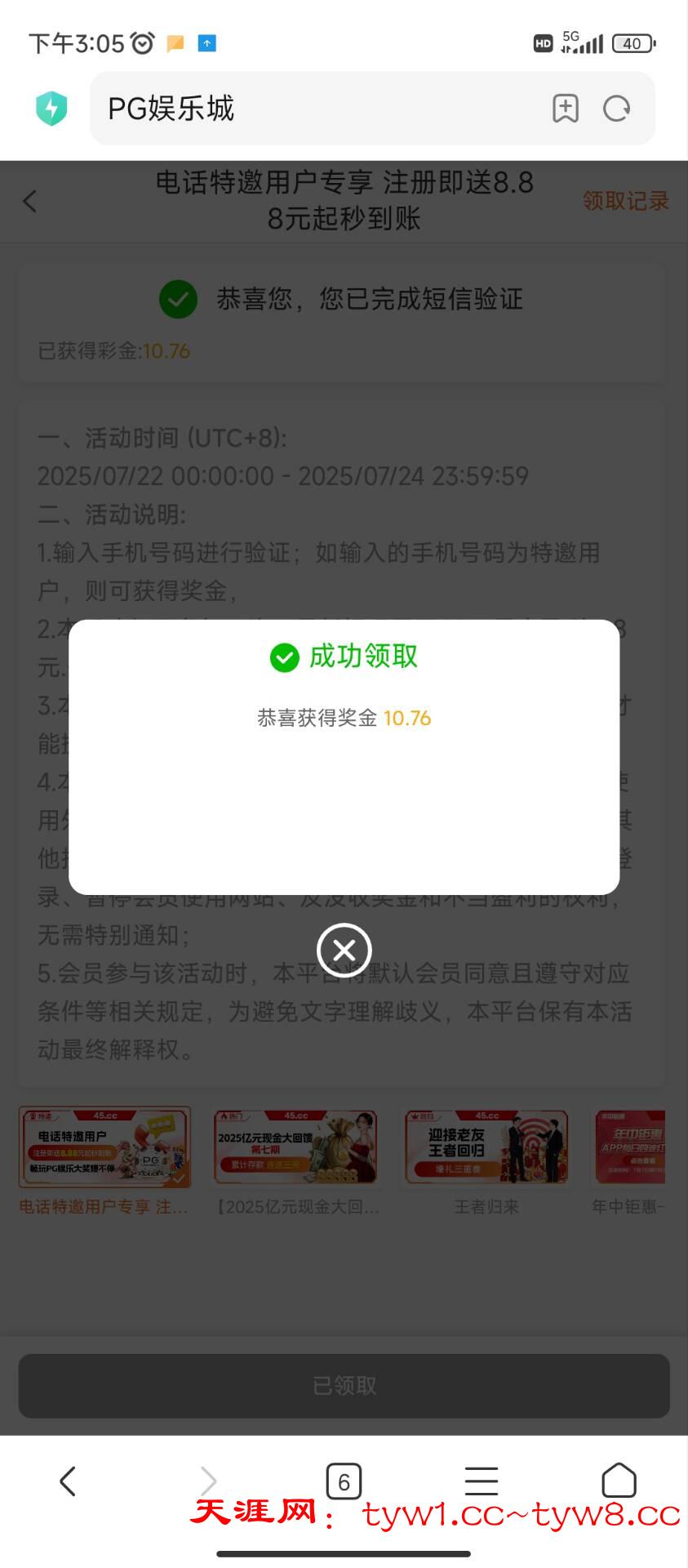Tap the 已领取 button
Screen dimensions: 688x1568
344,1385
